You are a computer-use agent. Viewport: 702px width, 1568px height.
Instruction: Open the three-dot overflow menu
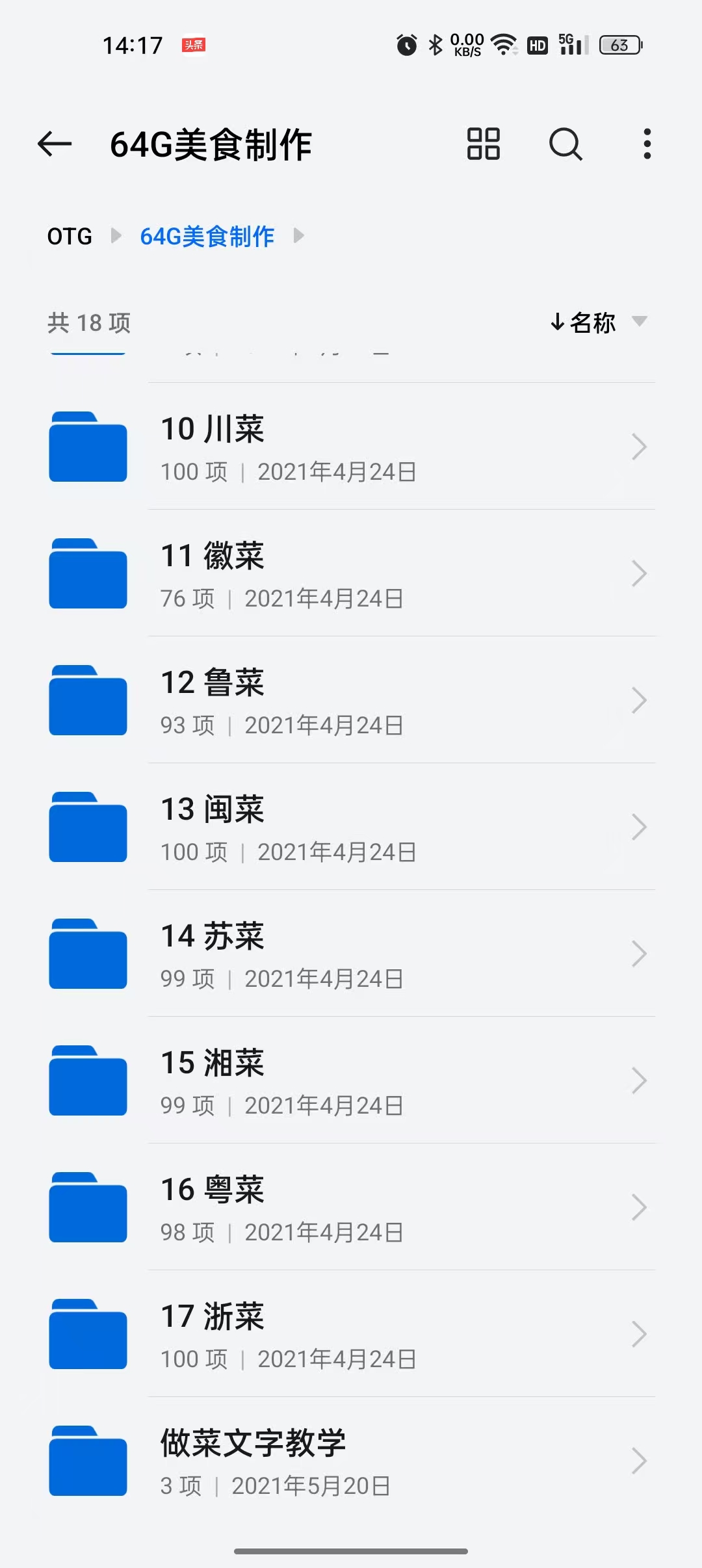click(x=647, y=144)
